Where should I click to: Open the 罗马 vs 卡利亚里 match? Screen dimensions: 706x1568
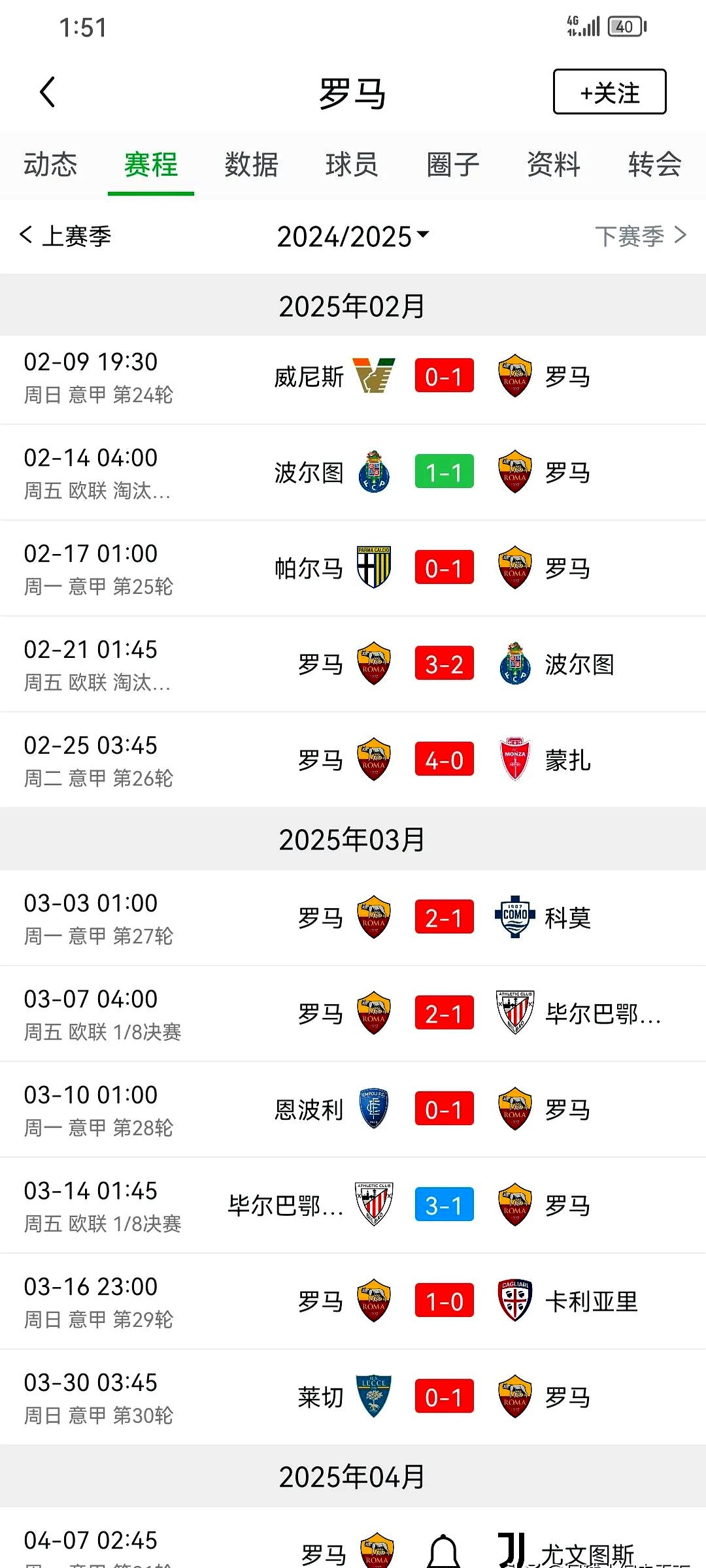point(353,1301)
